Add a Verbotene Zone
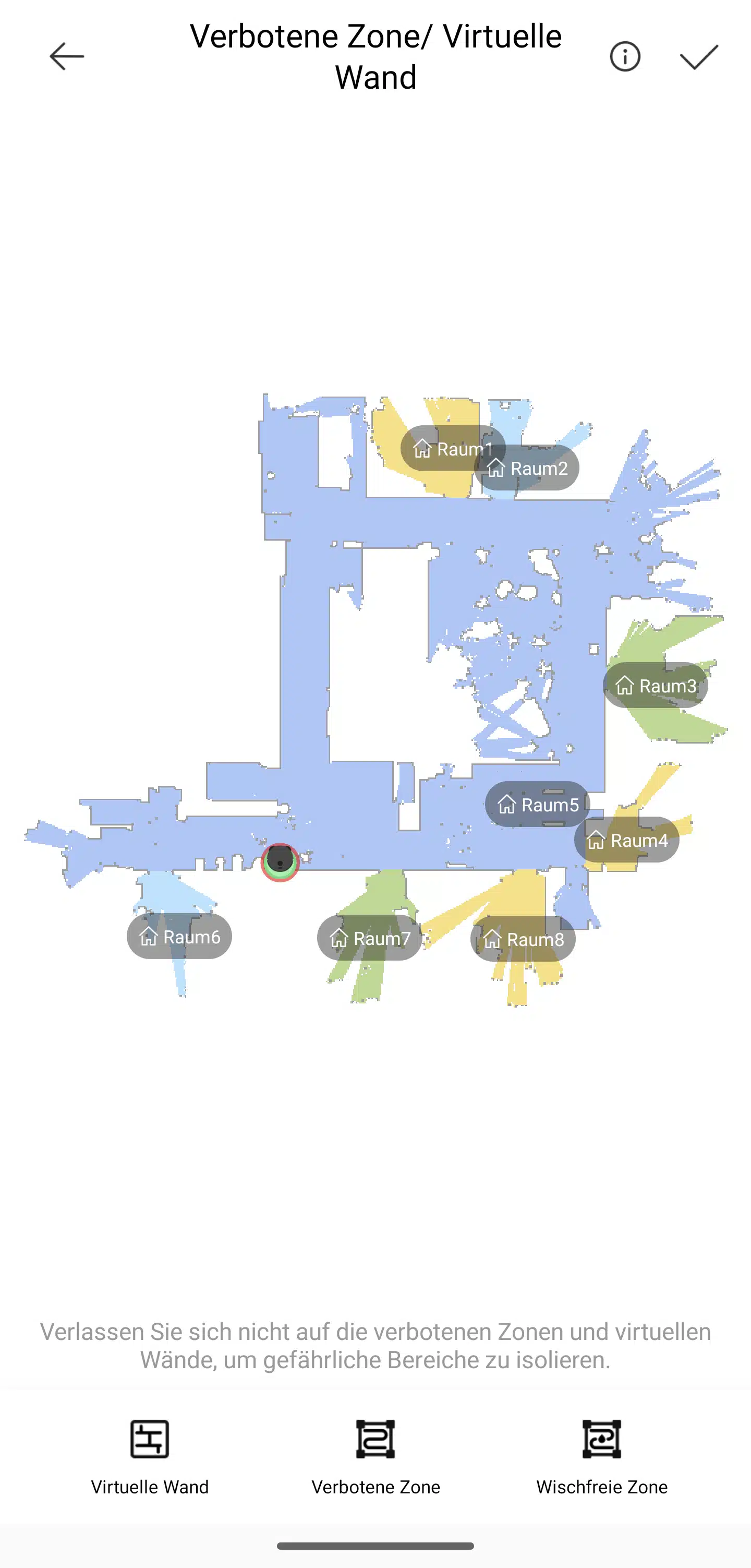Viewport: 751px width, 1568px height. pos(375,1457)
